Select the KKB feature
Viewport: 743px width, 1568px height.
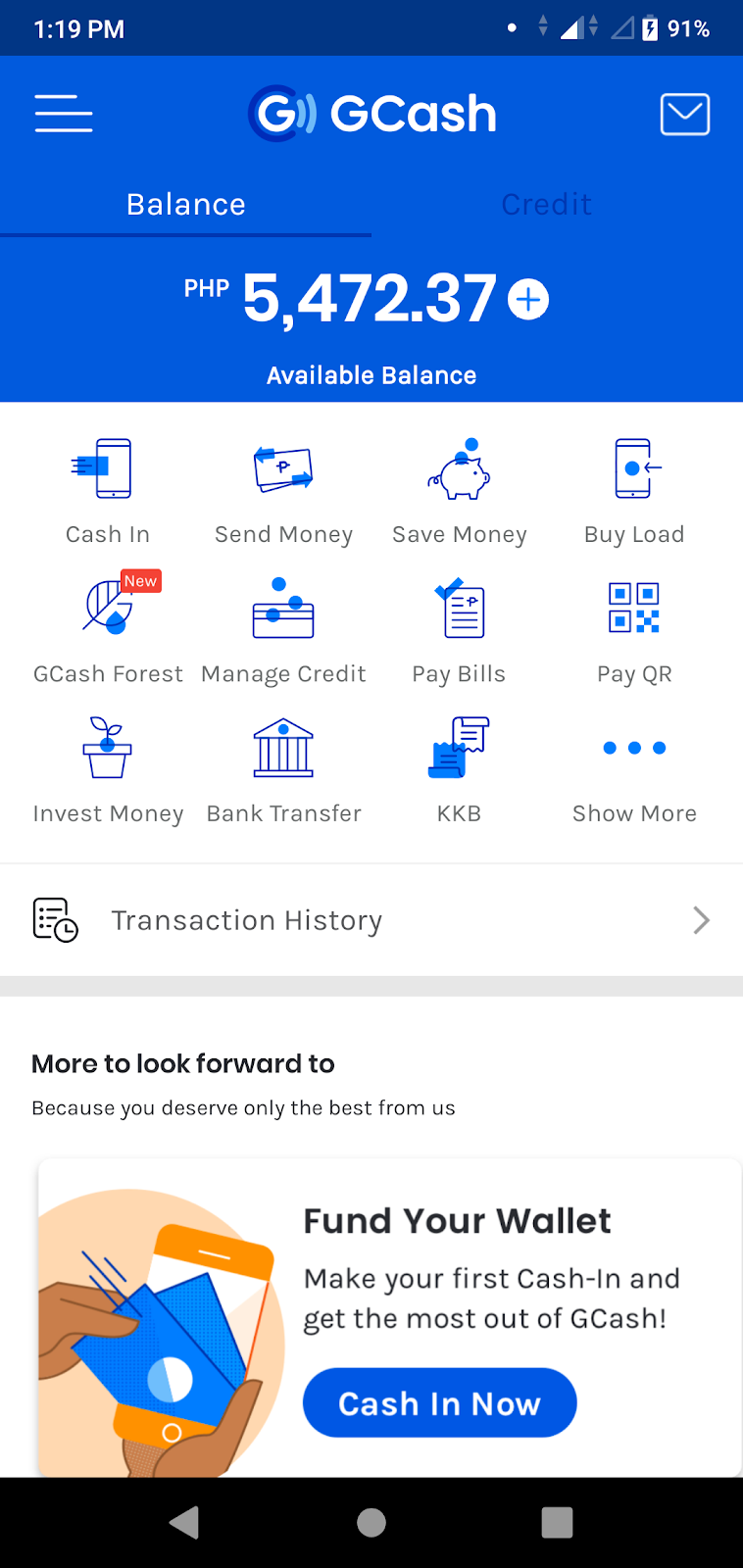459,766
